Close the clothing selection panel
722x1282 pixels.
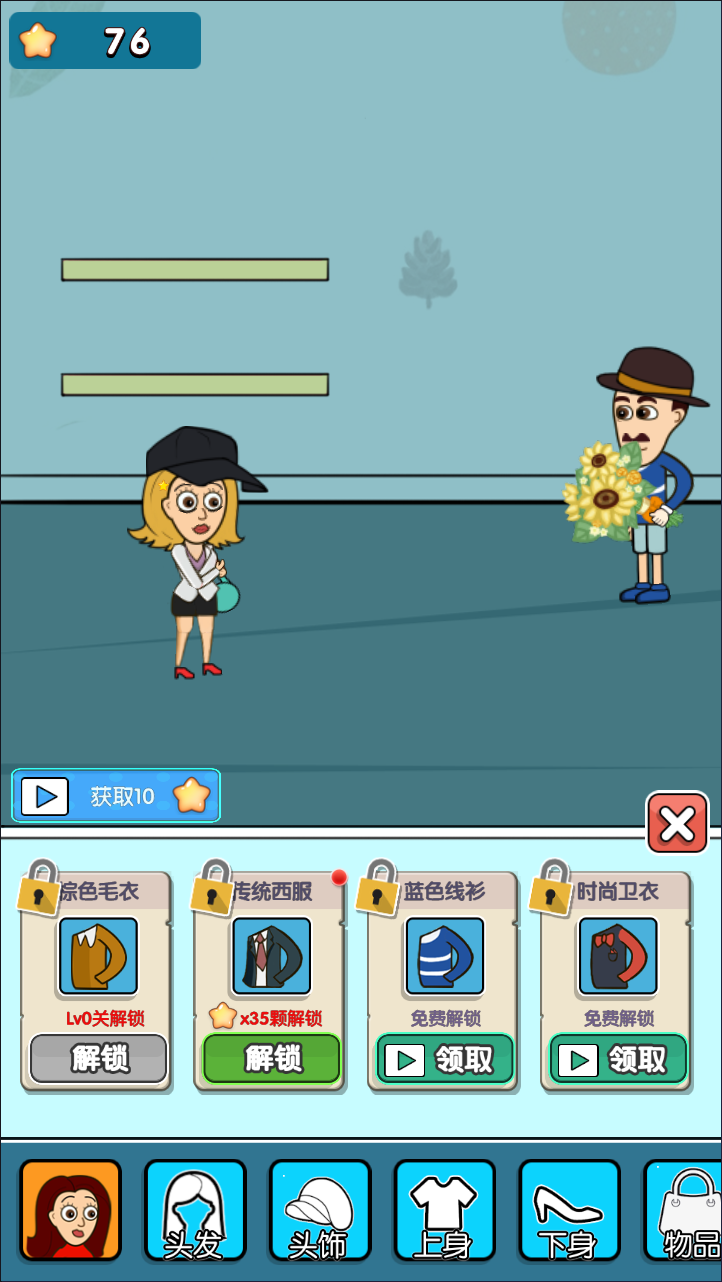[677, 824]
